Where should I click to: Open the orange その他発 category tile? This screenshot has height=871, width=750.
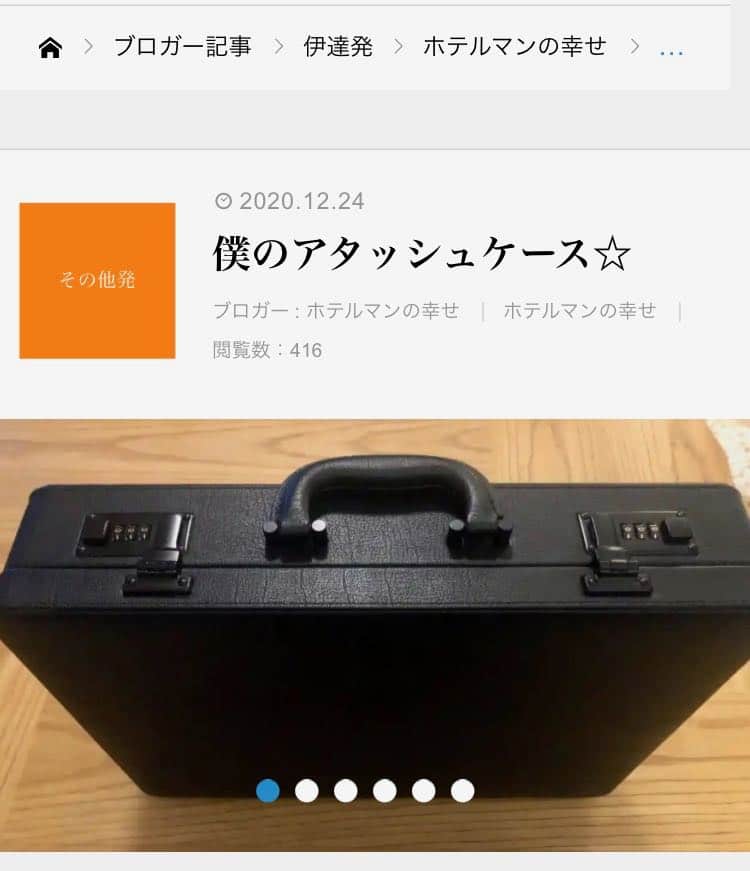pyautogui.click(x=97, y=280)
